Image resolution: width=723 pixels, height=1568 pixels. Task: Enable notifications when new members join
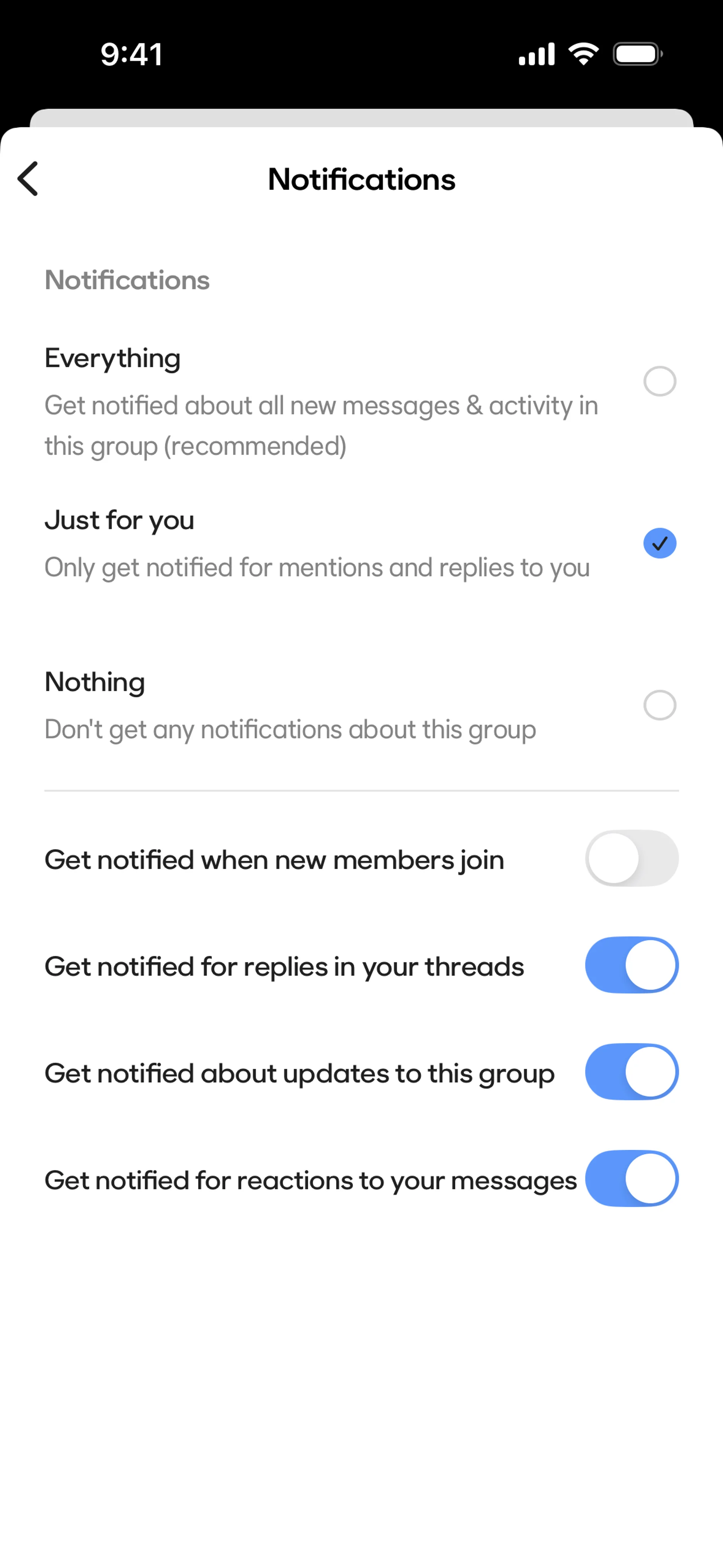(x=632, y=858)
